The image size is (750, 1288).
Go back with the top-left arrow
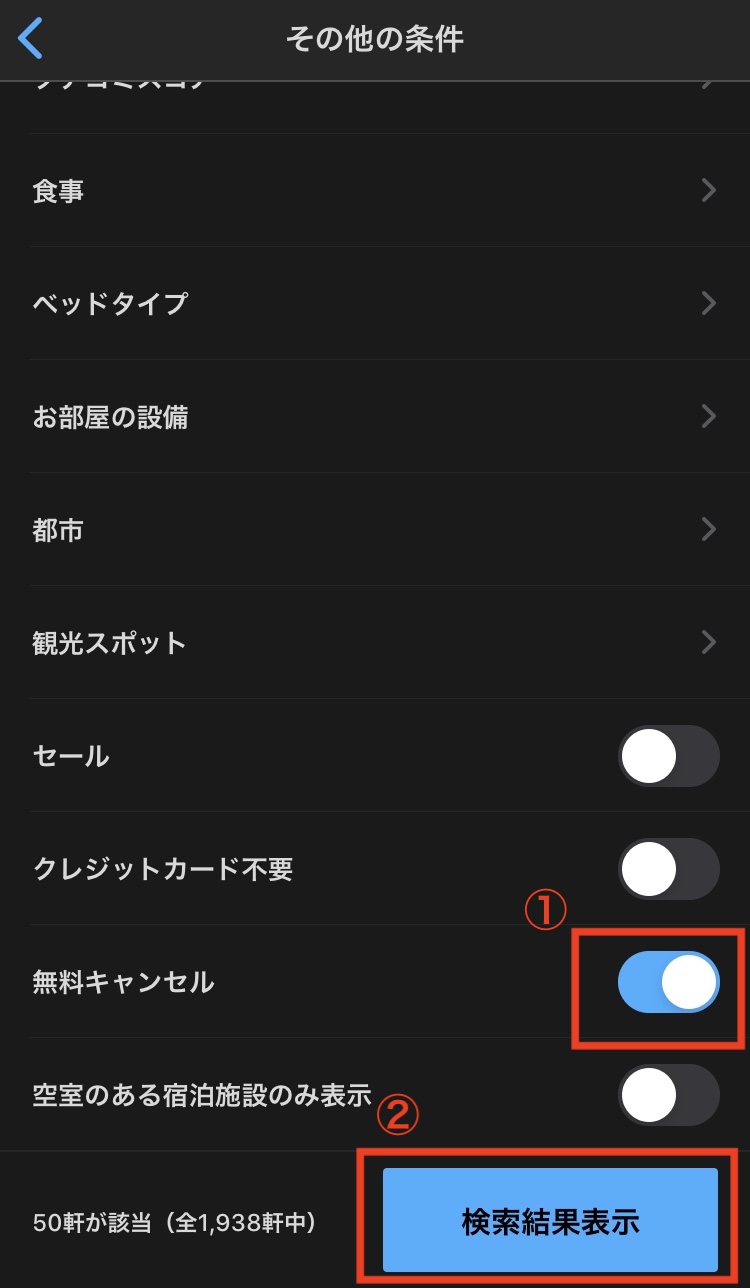(31, 38)
